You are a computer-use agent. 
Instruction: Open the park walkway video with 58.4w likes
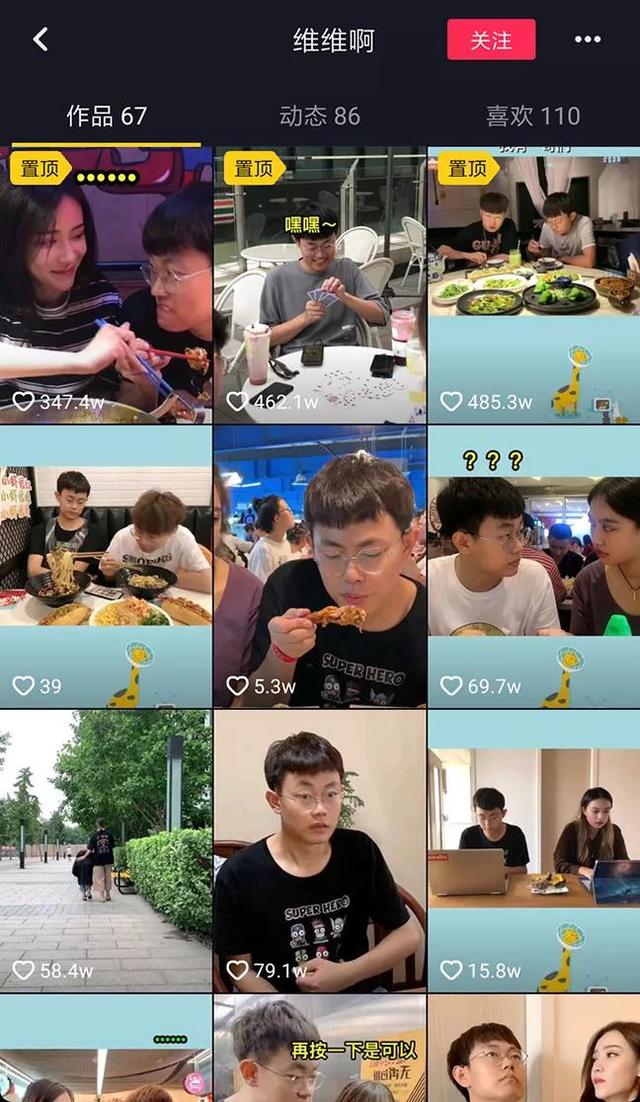pyautogui.click(x=106, y=850)
